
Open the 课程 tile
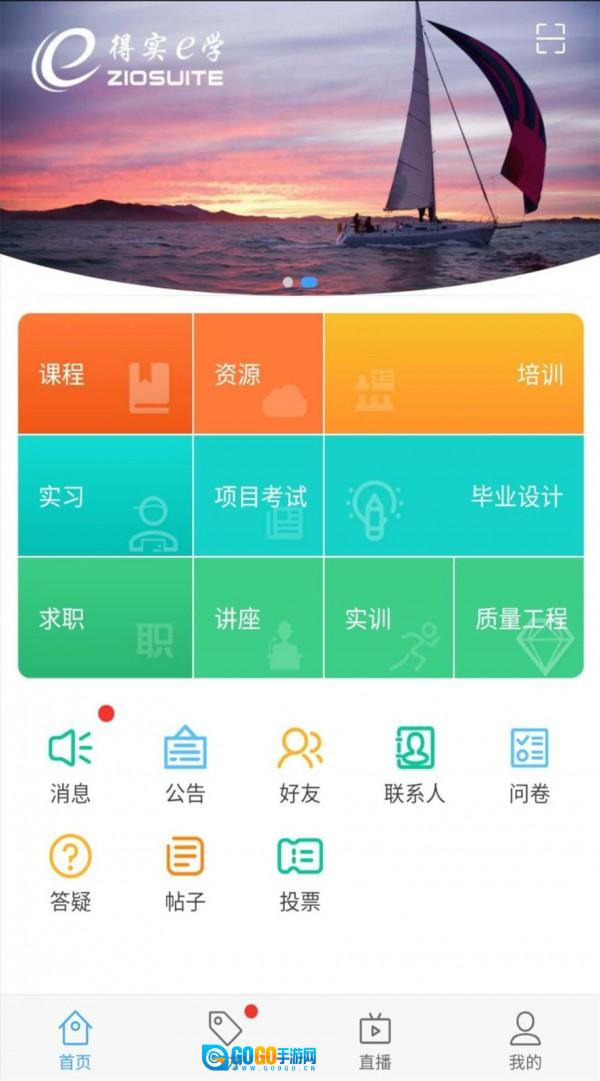click(x=105, y=374)
